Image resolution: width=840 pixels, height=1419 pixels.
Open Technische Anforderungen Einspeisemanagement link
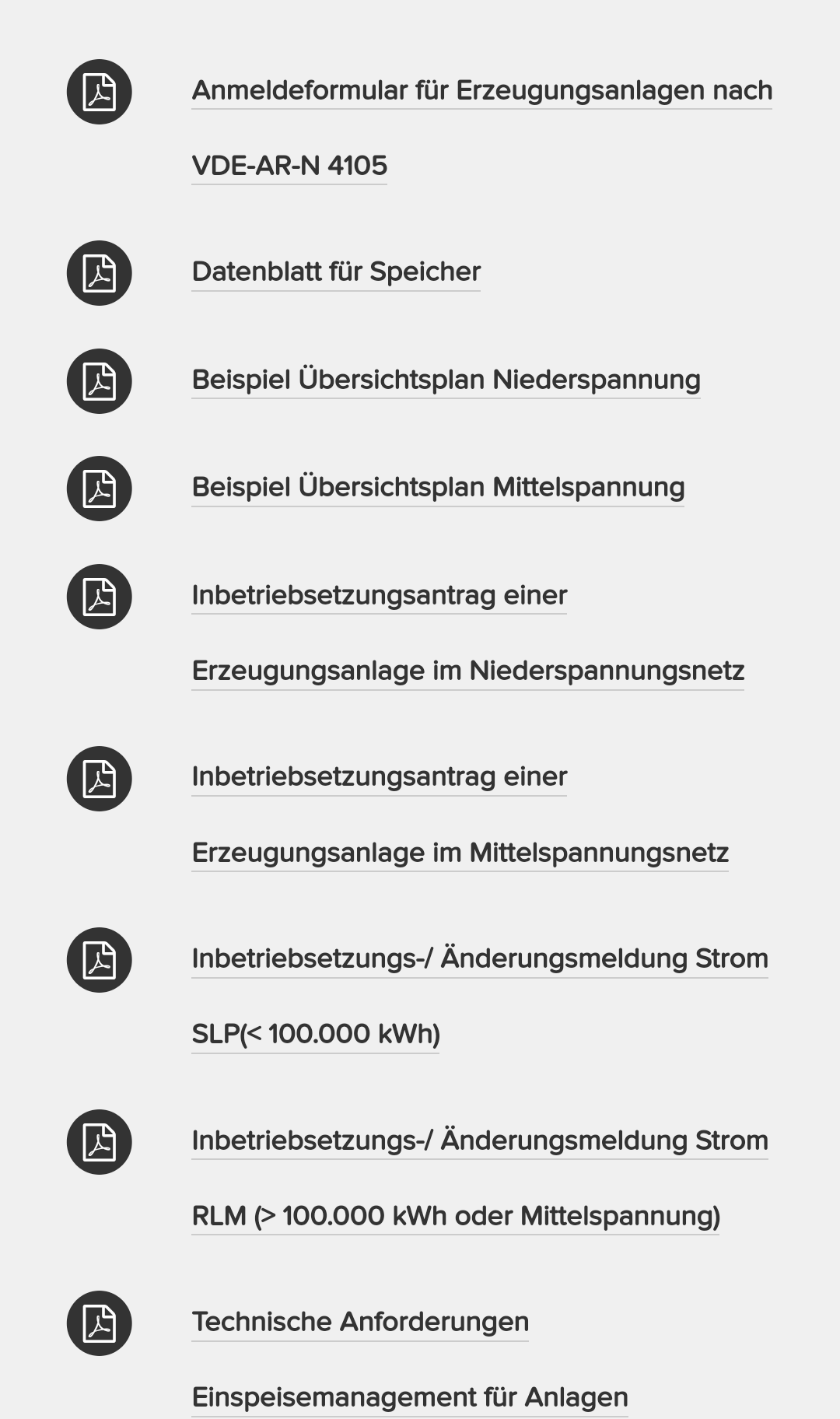(410, 1360)
